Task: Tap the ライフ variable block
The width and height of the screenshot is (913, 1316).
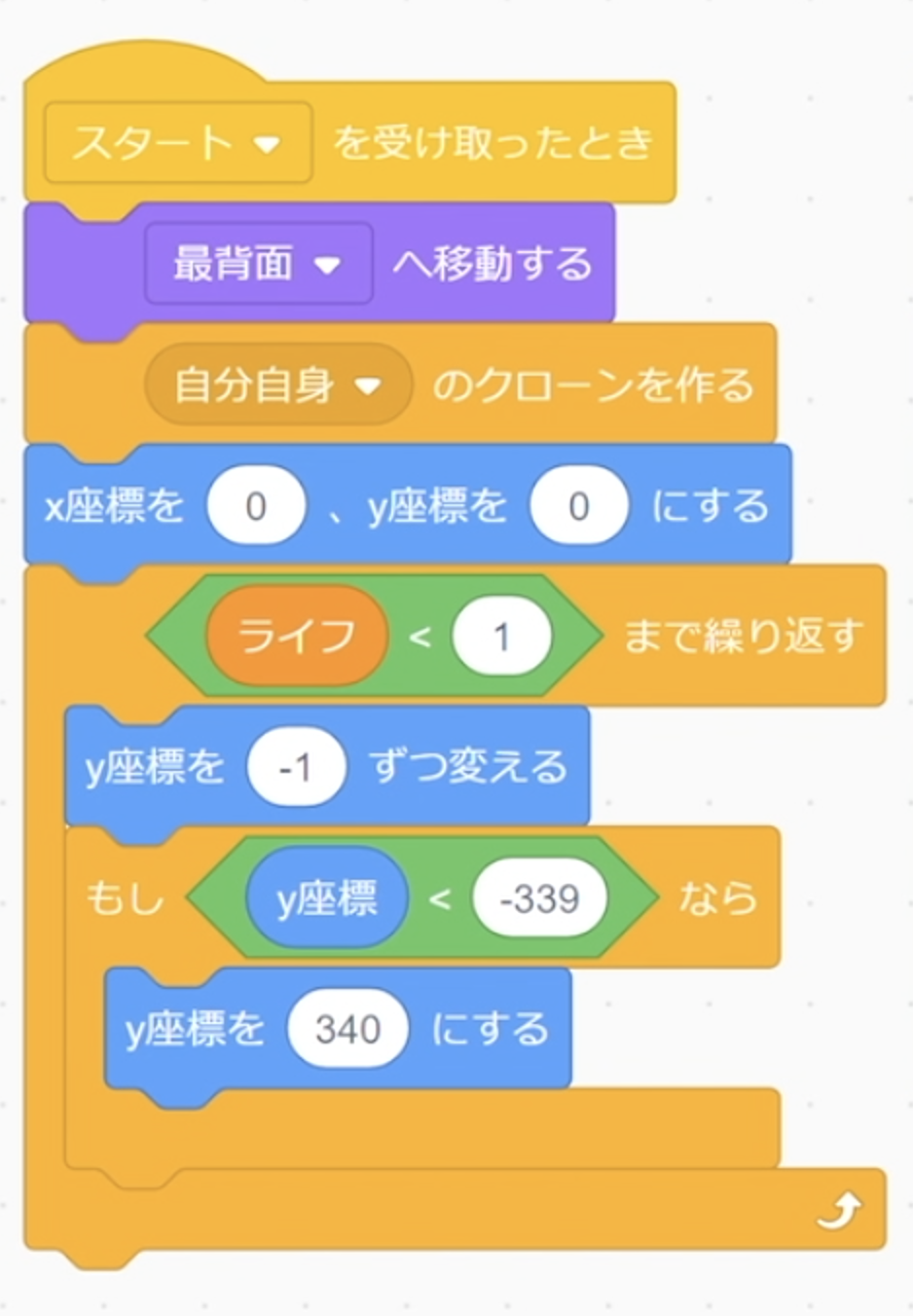Action: click(x=296, y=638)
